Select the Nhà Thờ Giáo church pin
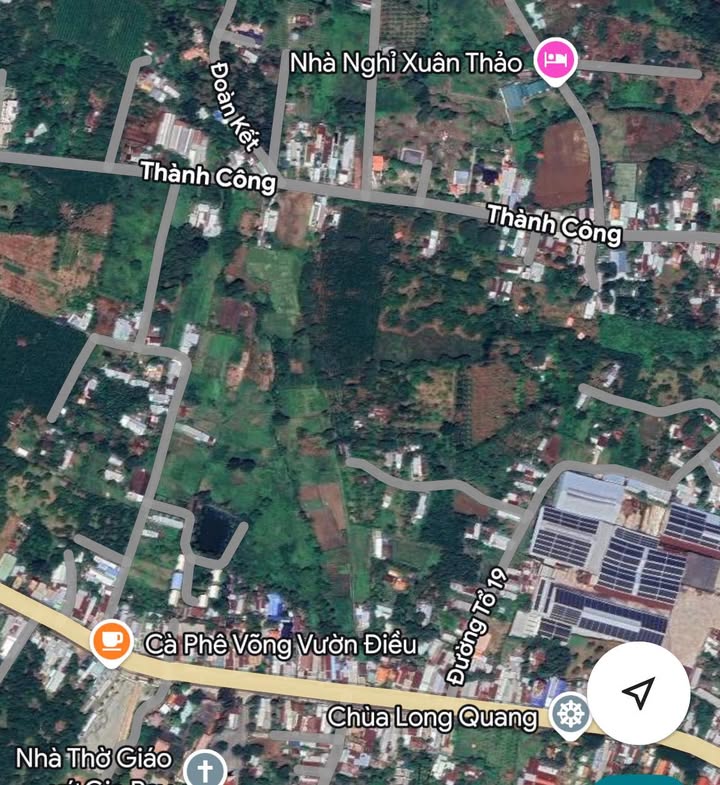720x785 pixels. pos(206,770)
